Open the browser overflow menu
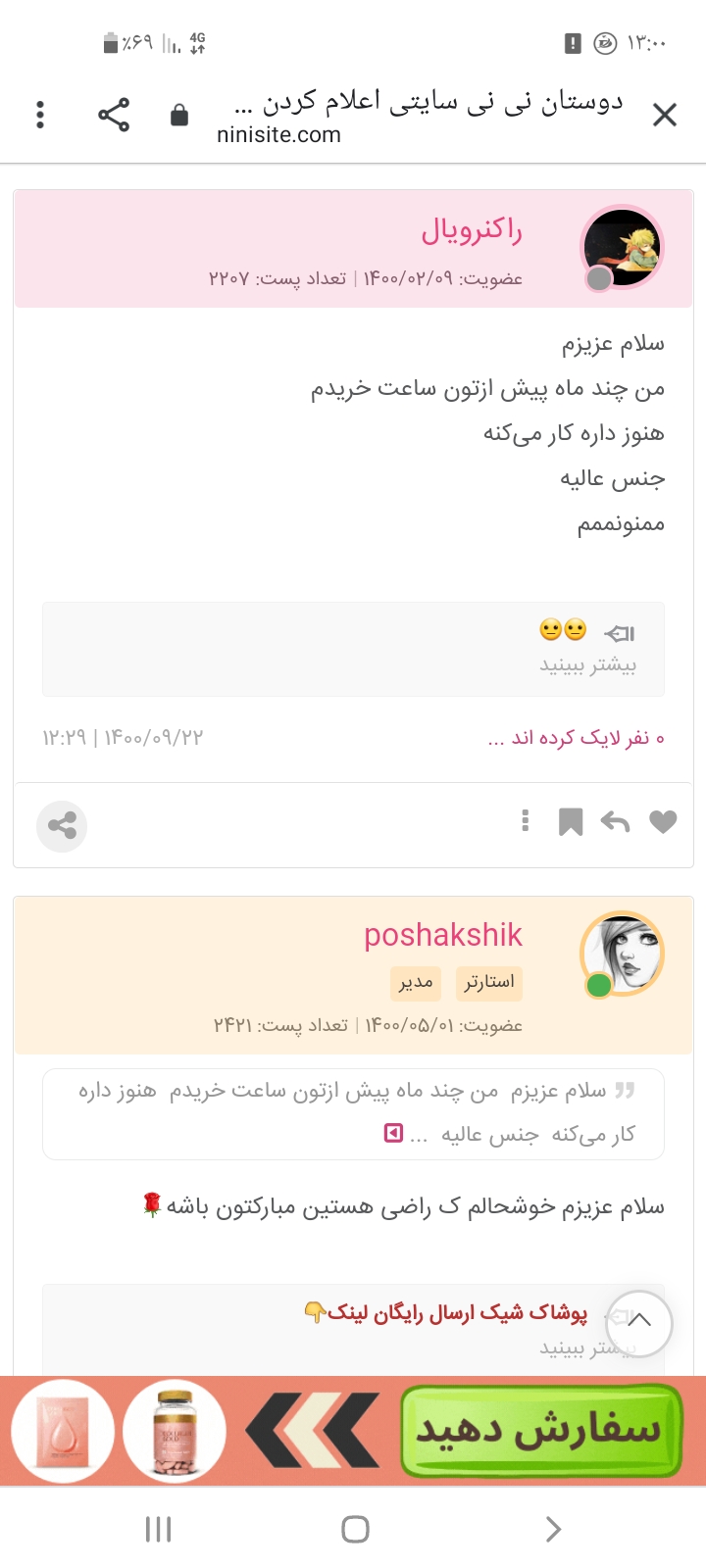The height and width of the screenshot is (1568, 706). pos(40,116)
